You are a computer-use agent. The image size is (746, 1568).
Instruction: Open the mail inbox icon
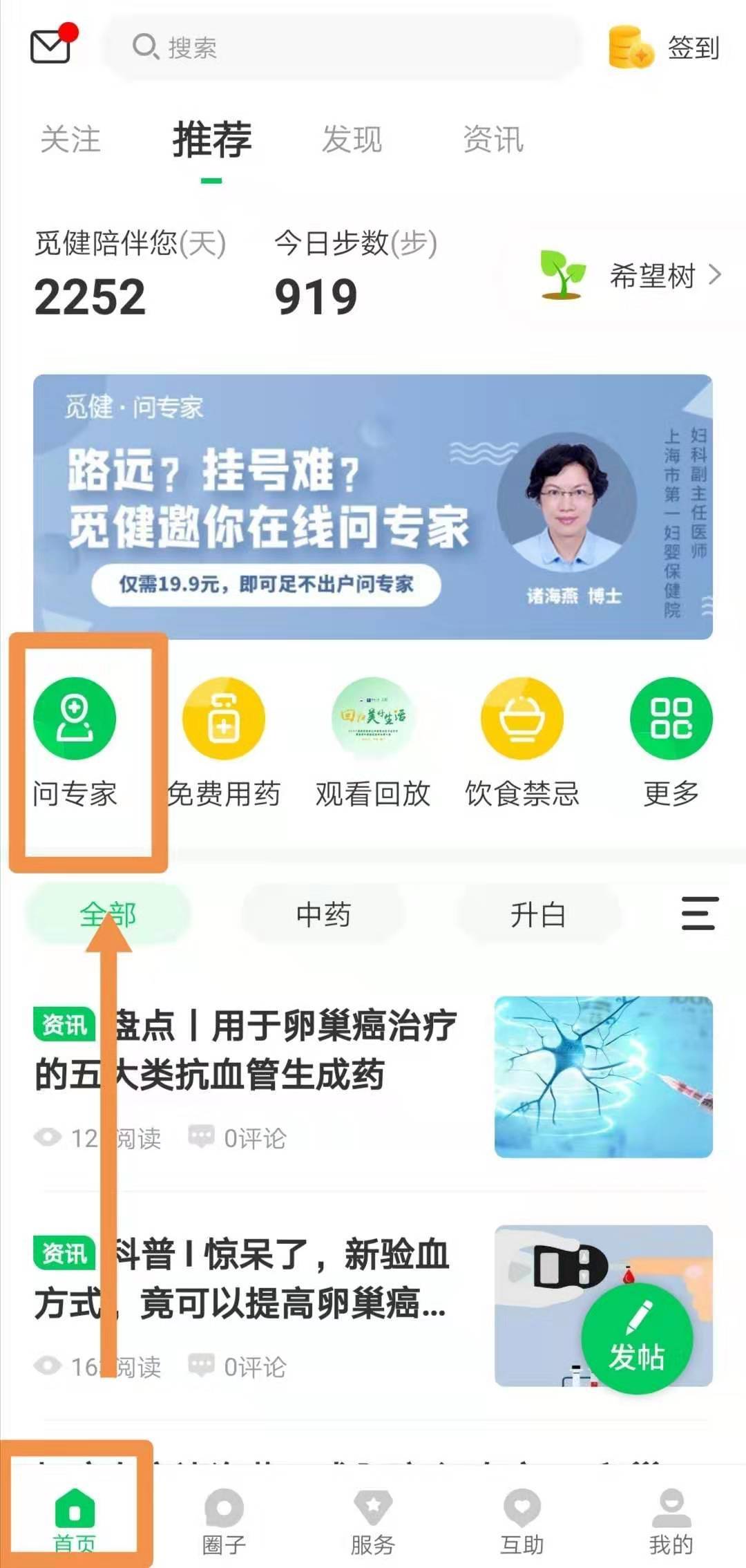coord(51,46)
